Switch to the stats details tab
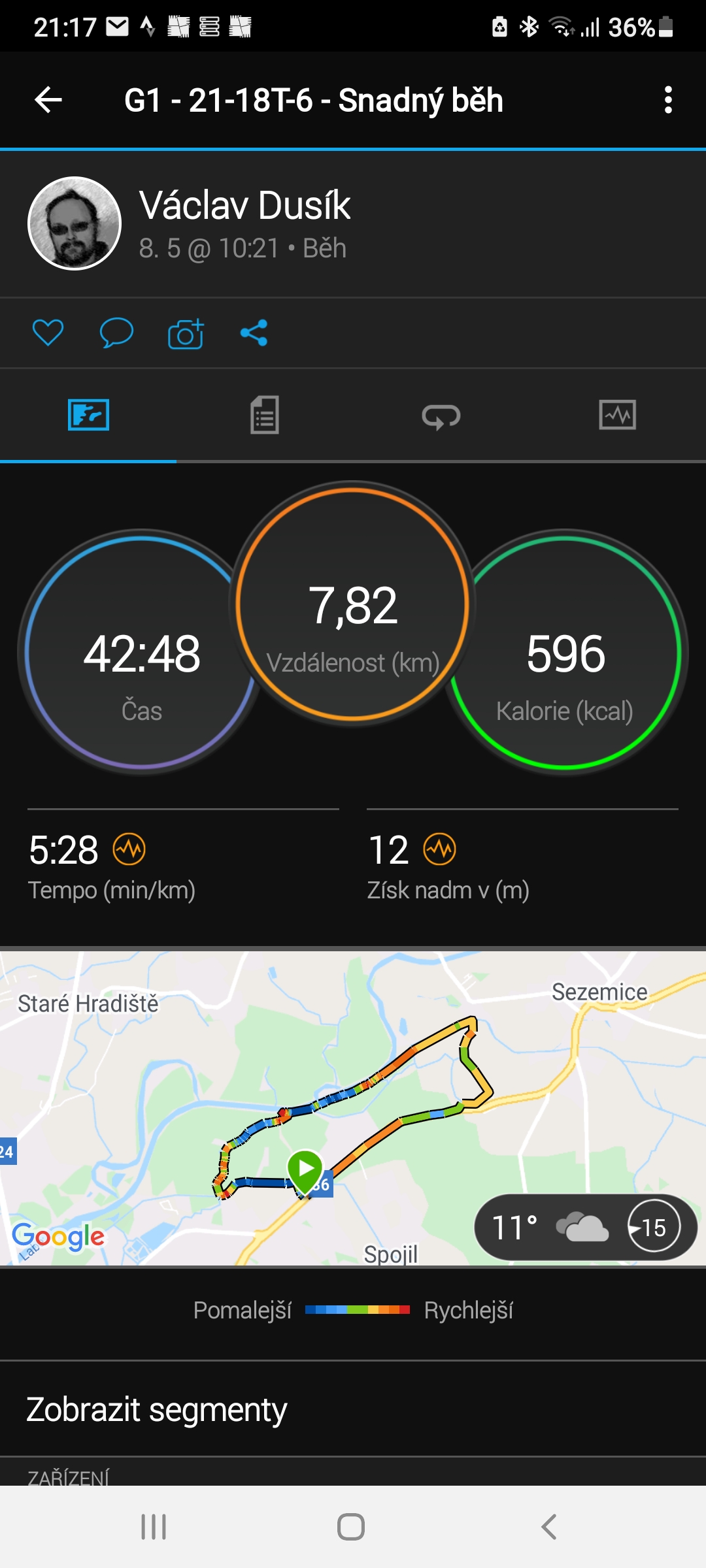Image resolution: width=706 pixels, height=1568 pixels. pos(265,415)
